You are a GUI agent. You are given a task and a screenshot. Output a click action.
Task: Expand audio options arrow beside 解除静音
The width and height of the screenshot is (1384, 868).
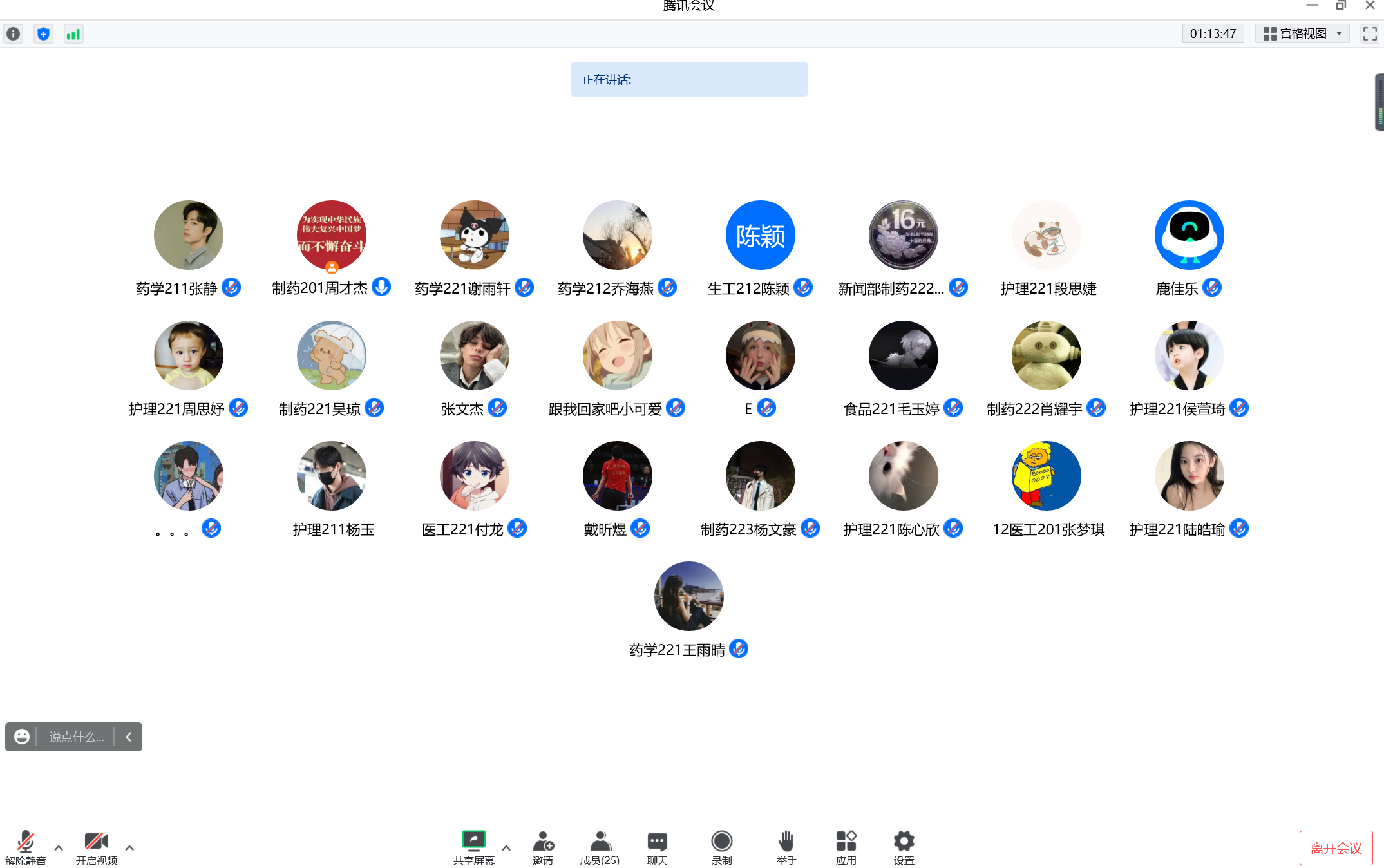(x=59, y=847)
